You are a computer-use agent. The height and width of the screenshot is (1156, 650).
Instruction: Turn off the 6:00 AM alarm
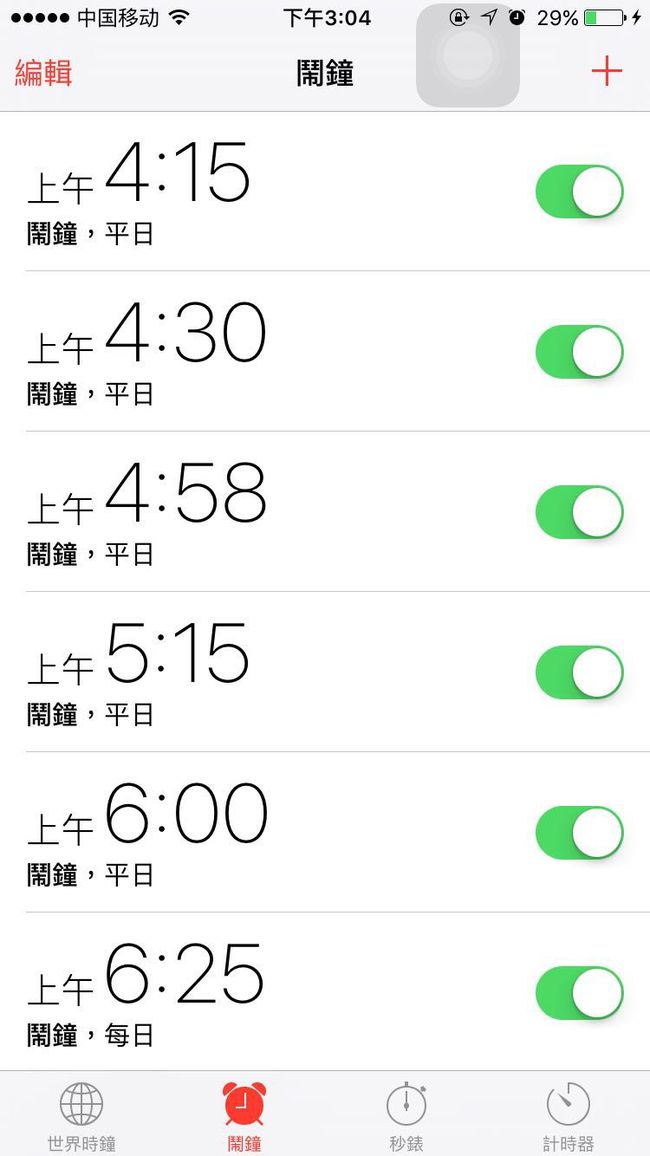click(x=579, y=832)
